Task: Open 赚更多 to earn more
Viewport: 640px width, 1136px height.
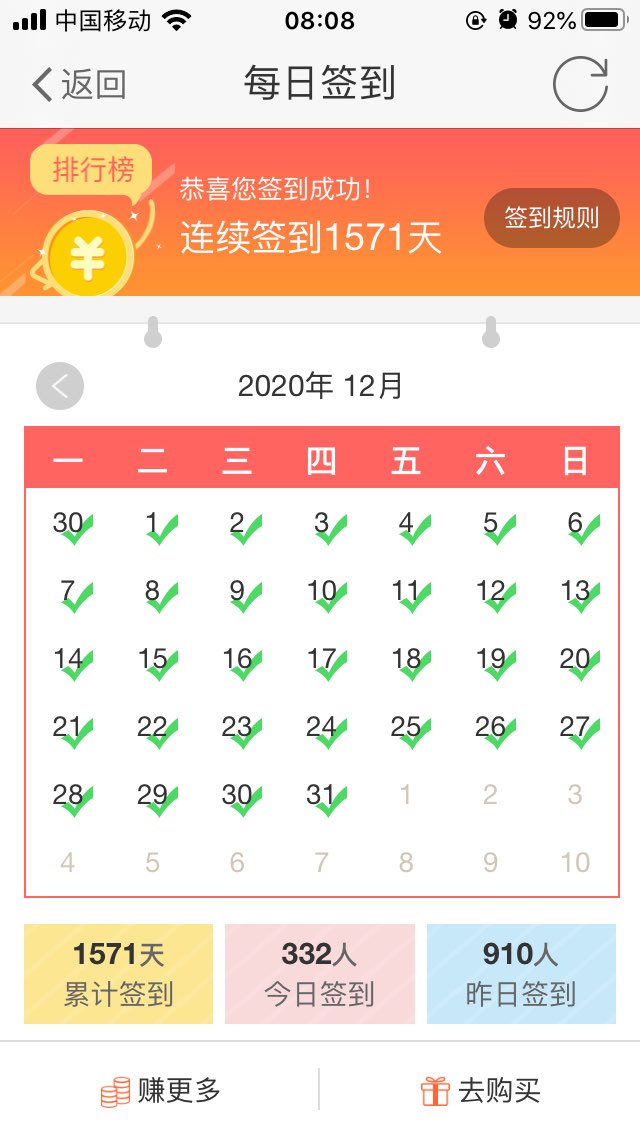Action: coord(160,1090)
